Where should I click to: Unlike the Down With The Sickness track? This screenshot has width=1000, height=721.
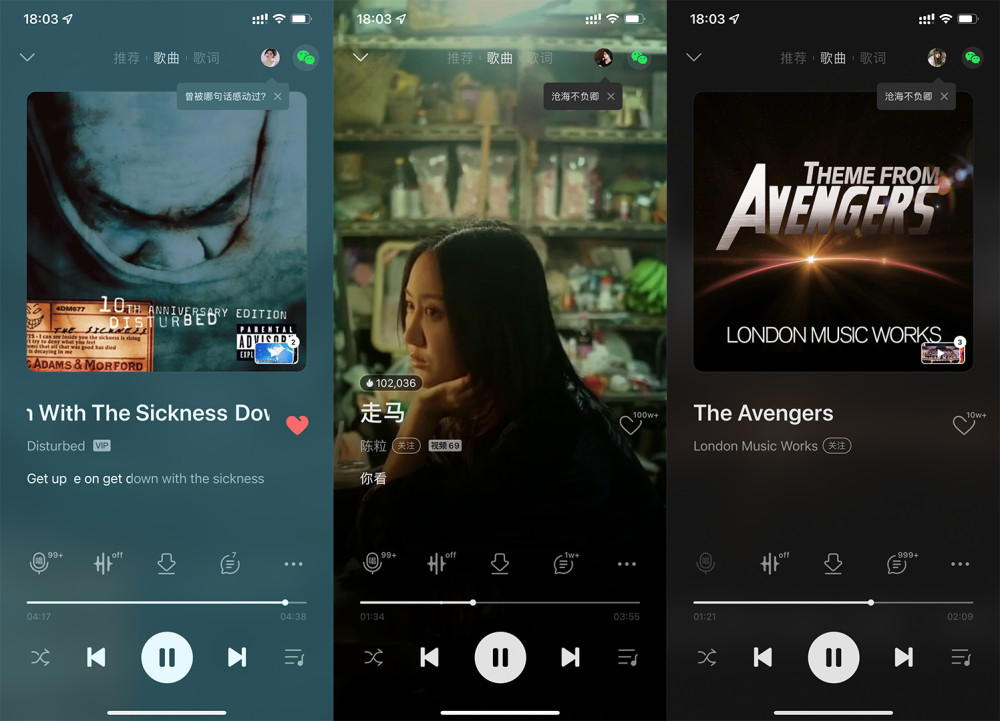297,425
